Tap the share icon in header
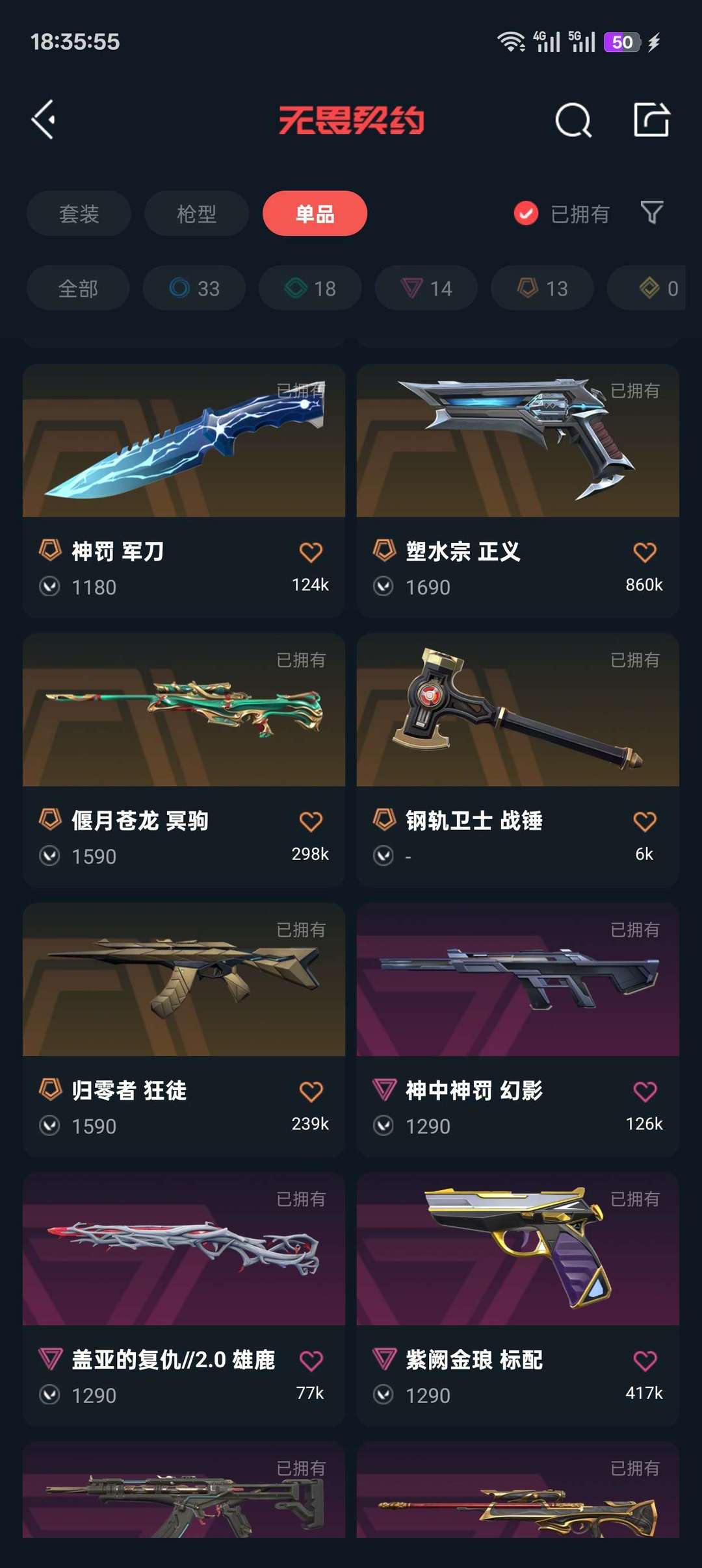This screenshot has width=702, height=1568. click(x=651, y=120)
